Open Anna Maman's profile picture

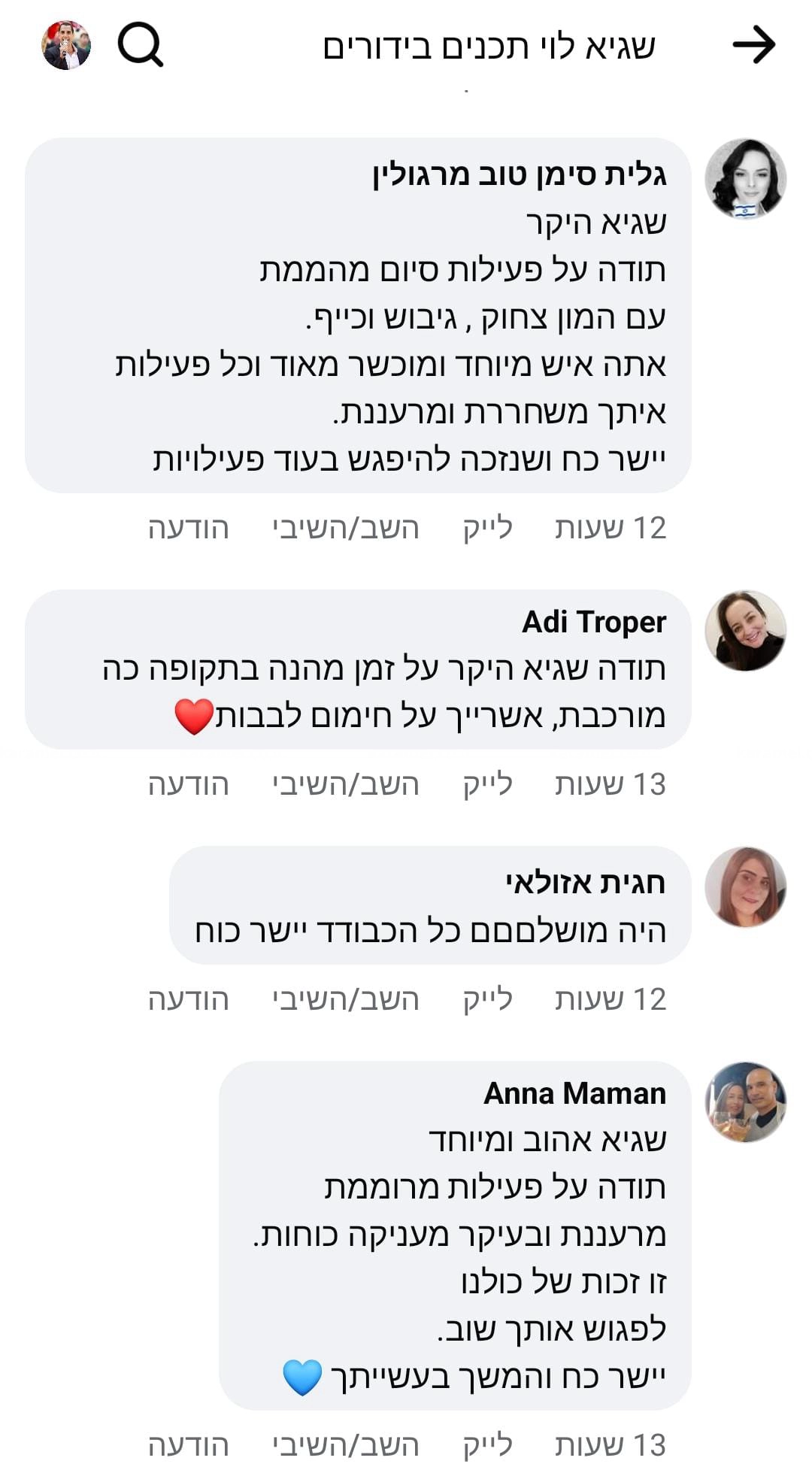click(x=745, y=1102)
